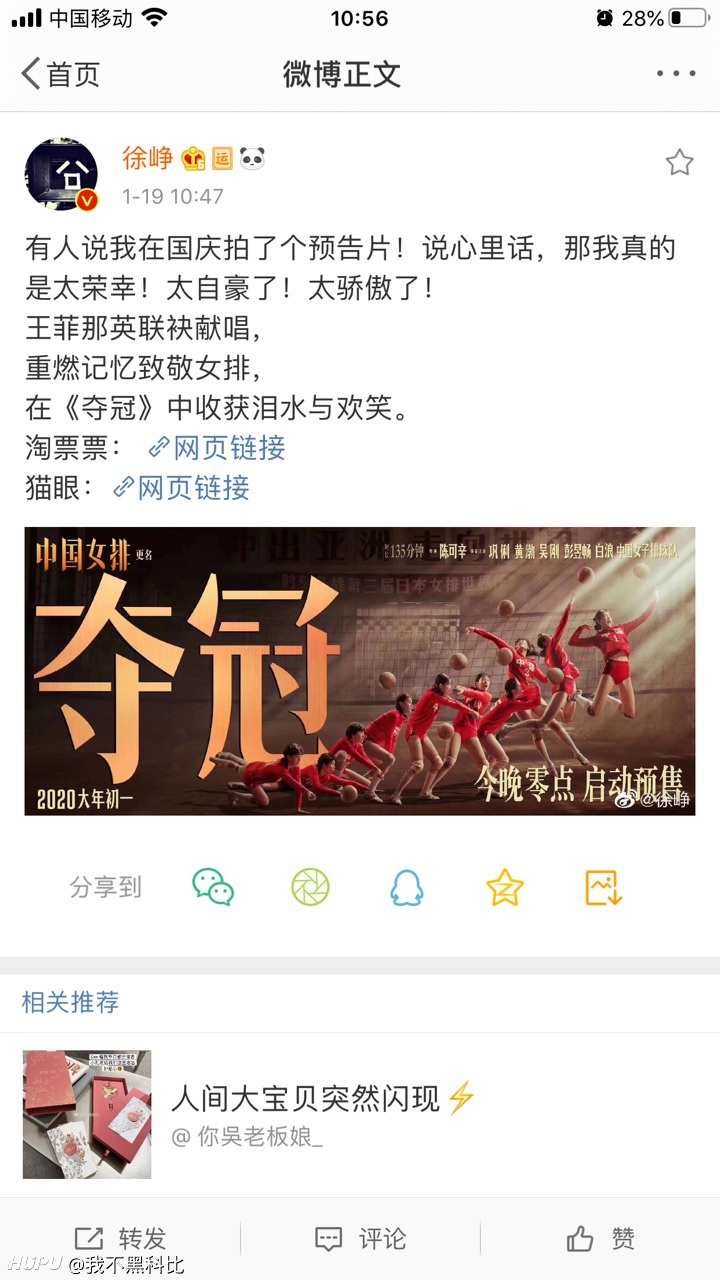Share to QQ Zone star icon

(x=504, y=887)
